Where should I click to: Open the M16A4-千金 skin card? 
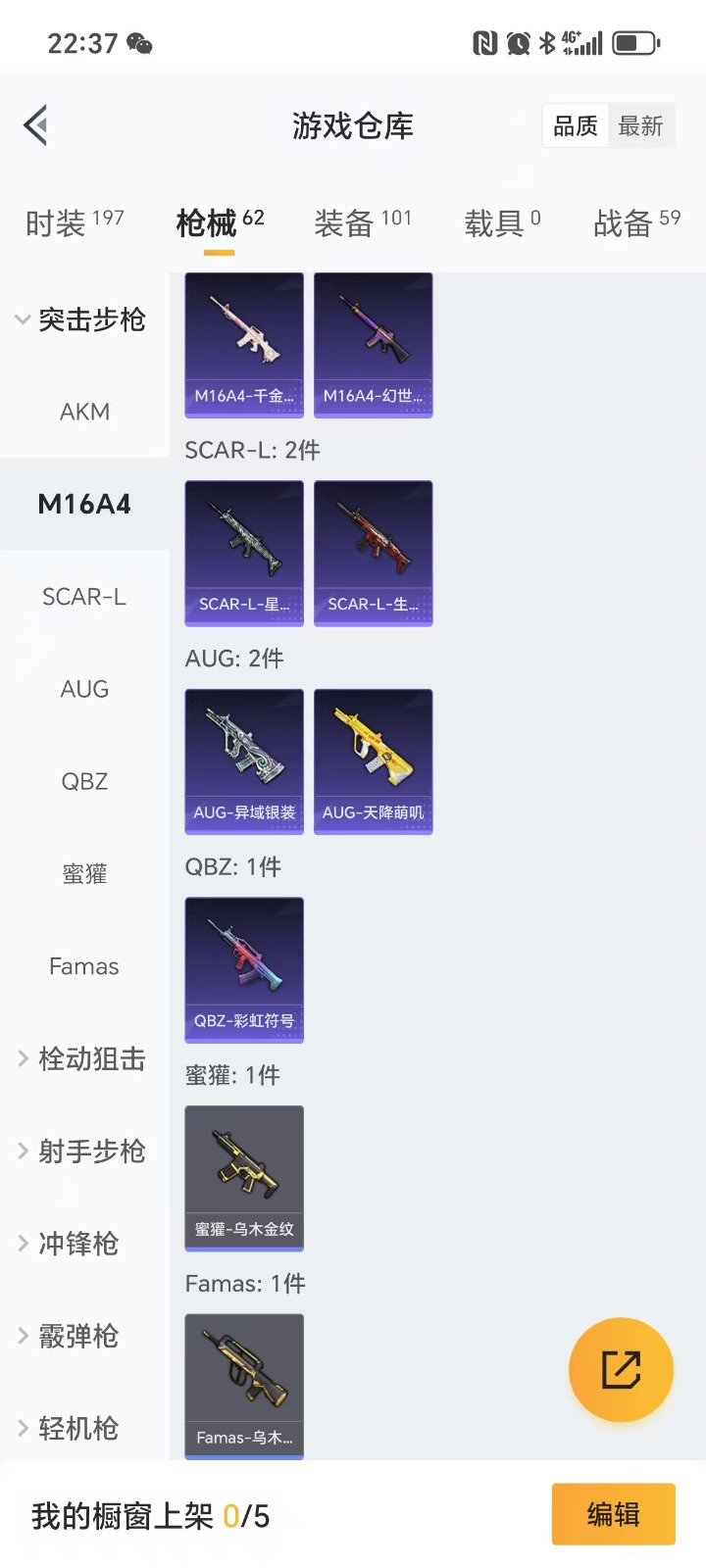click(244, 345)
